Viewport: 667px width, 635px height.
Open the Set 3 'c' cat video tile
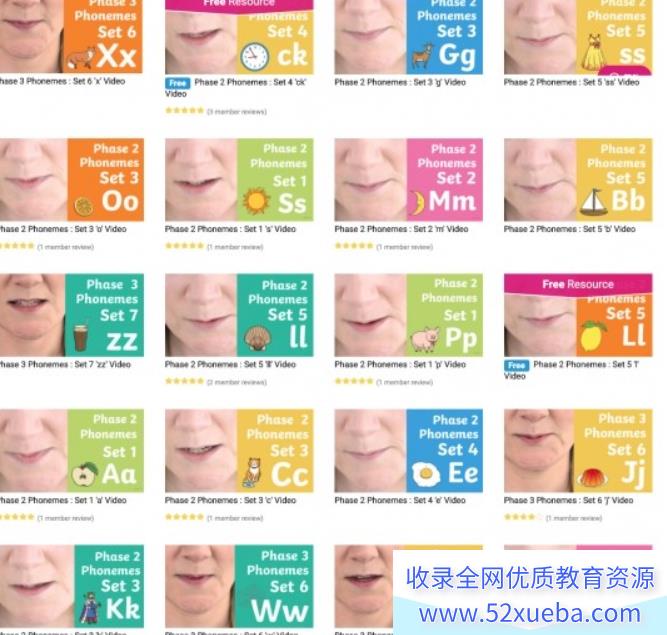coord(239,450)
